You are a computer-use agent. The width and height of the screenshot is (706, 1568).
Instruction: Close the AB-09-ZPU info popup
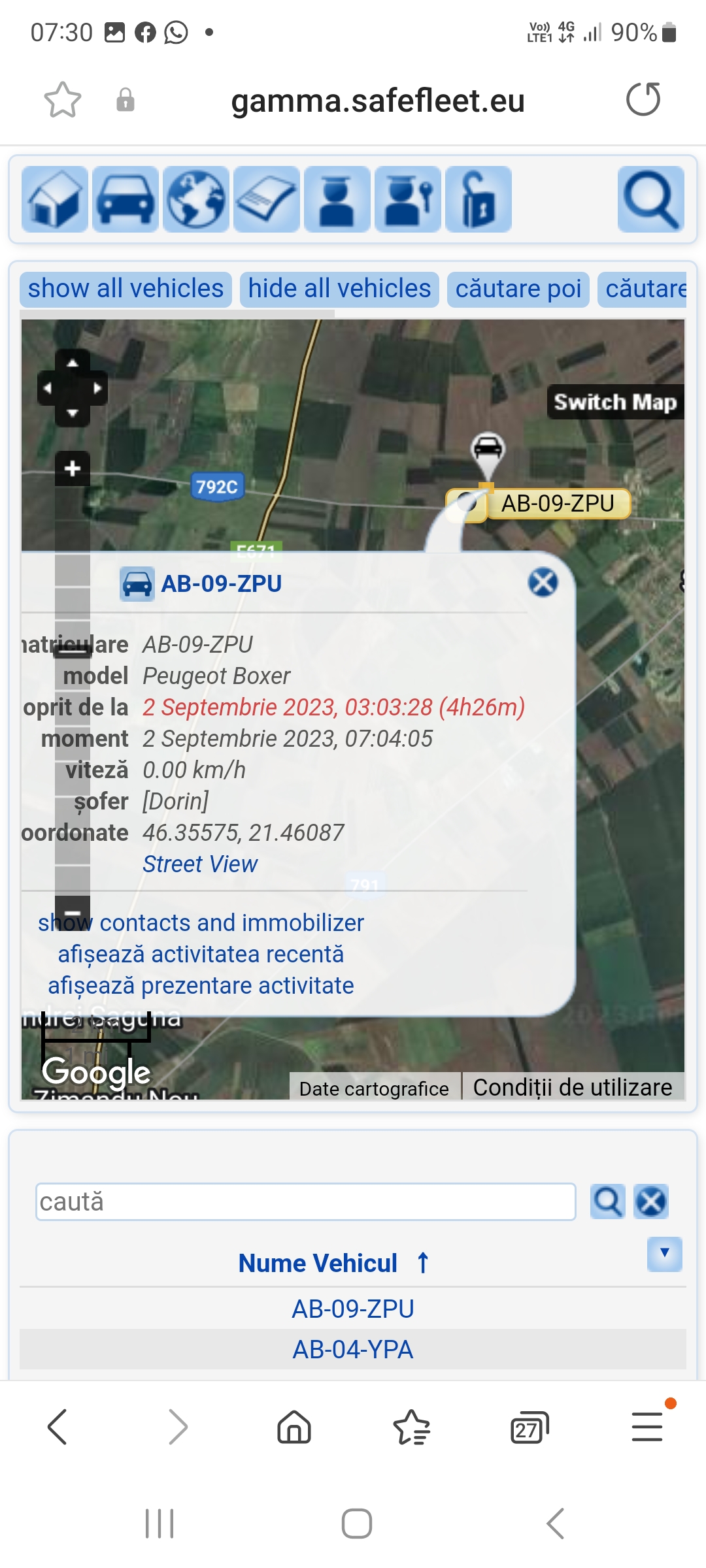[x=543, y=582]
